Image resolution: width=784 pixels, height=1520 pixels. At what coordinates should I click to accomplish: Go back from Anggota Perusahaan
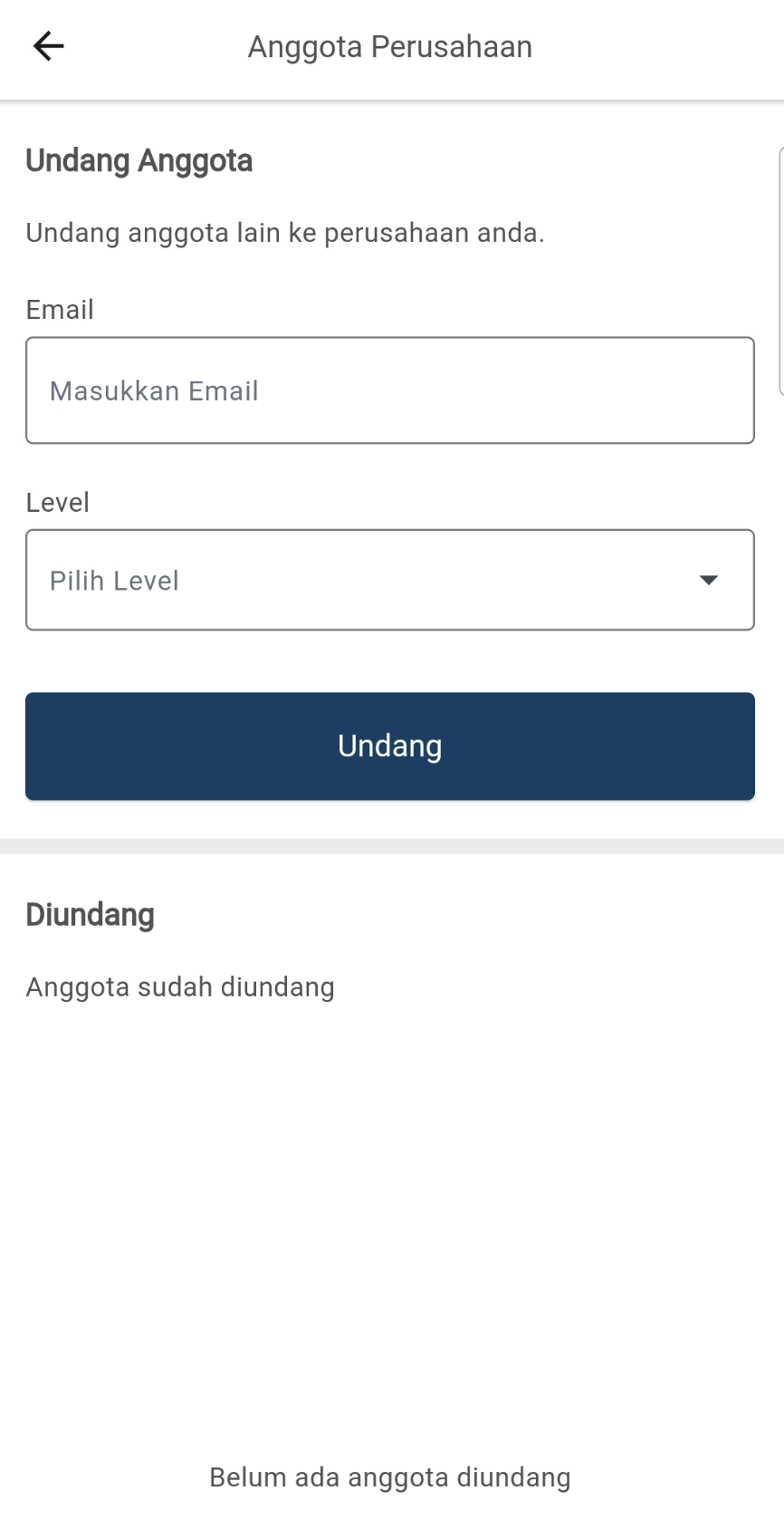[49, 46]
